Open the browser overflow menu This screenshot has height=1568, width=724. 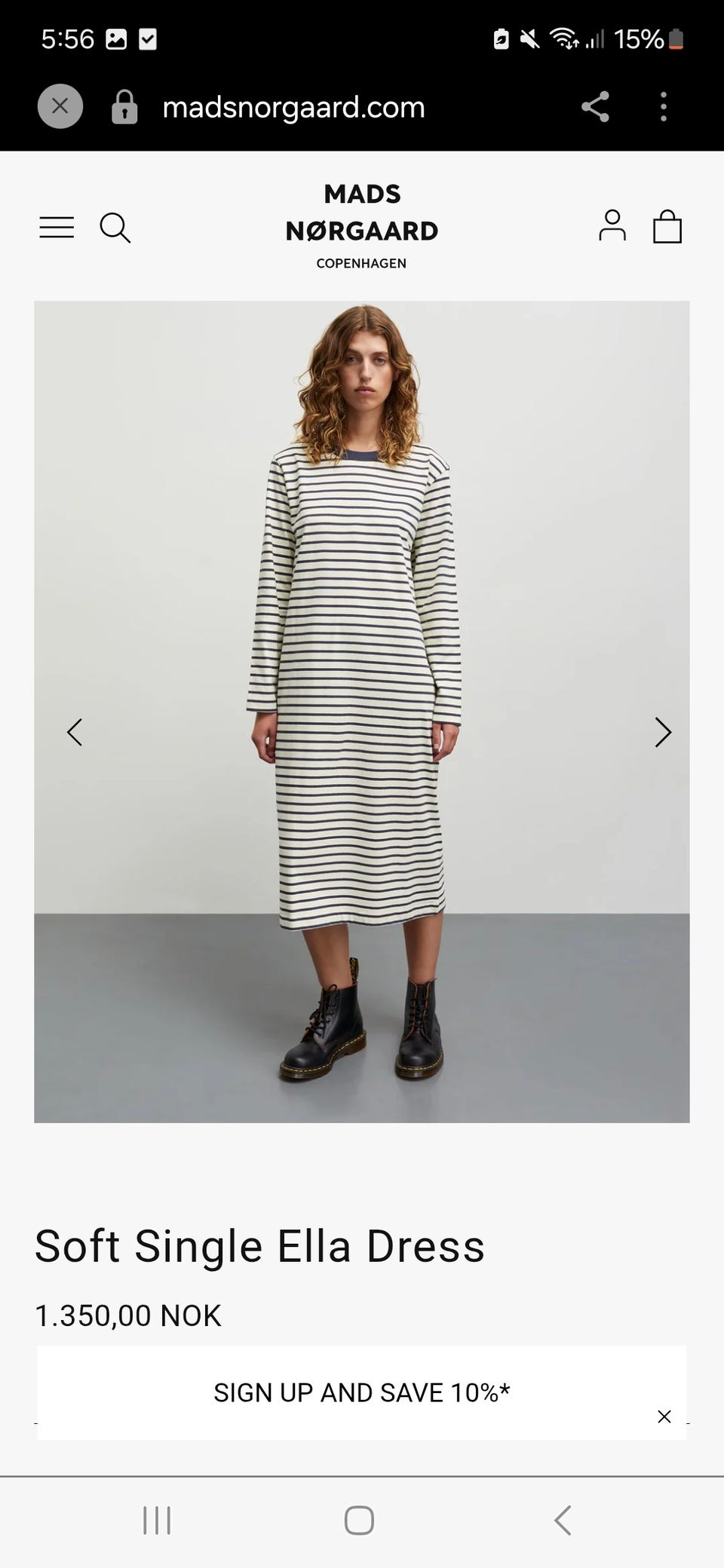[x=664, y=106]
